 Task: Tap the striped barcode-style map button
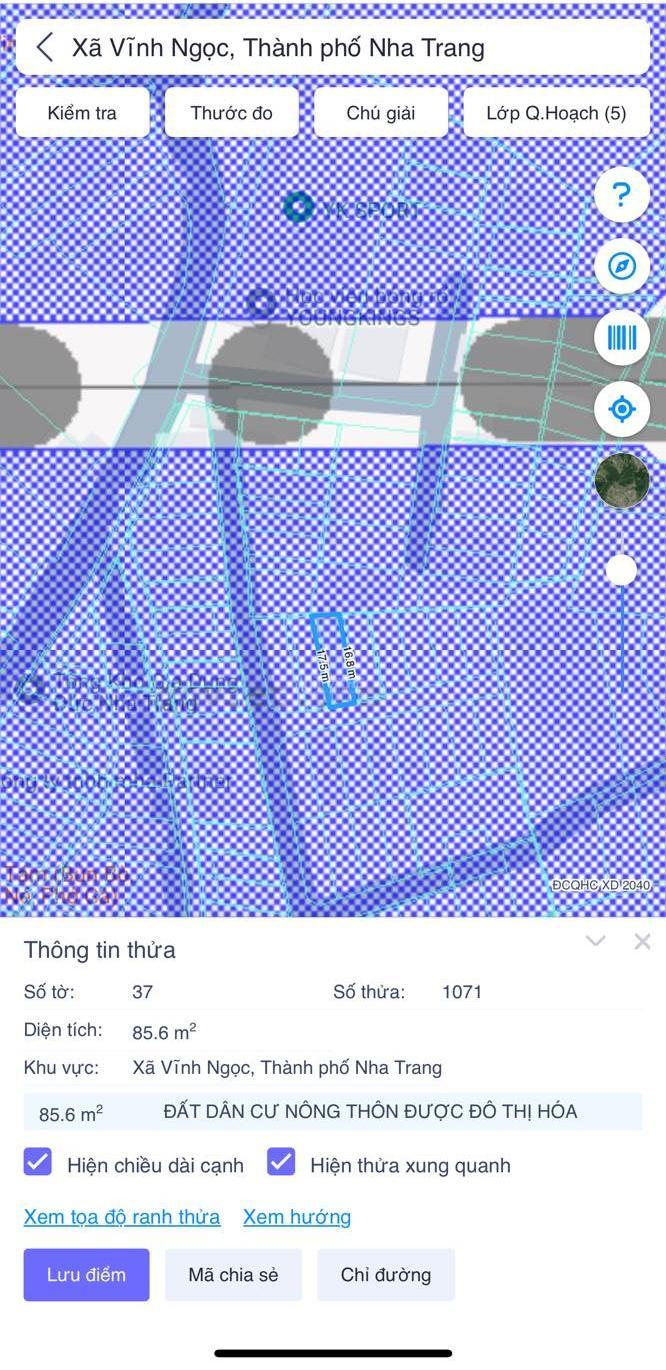click(x=622, y=337)
